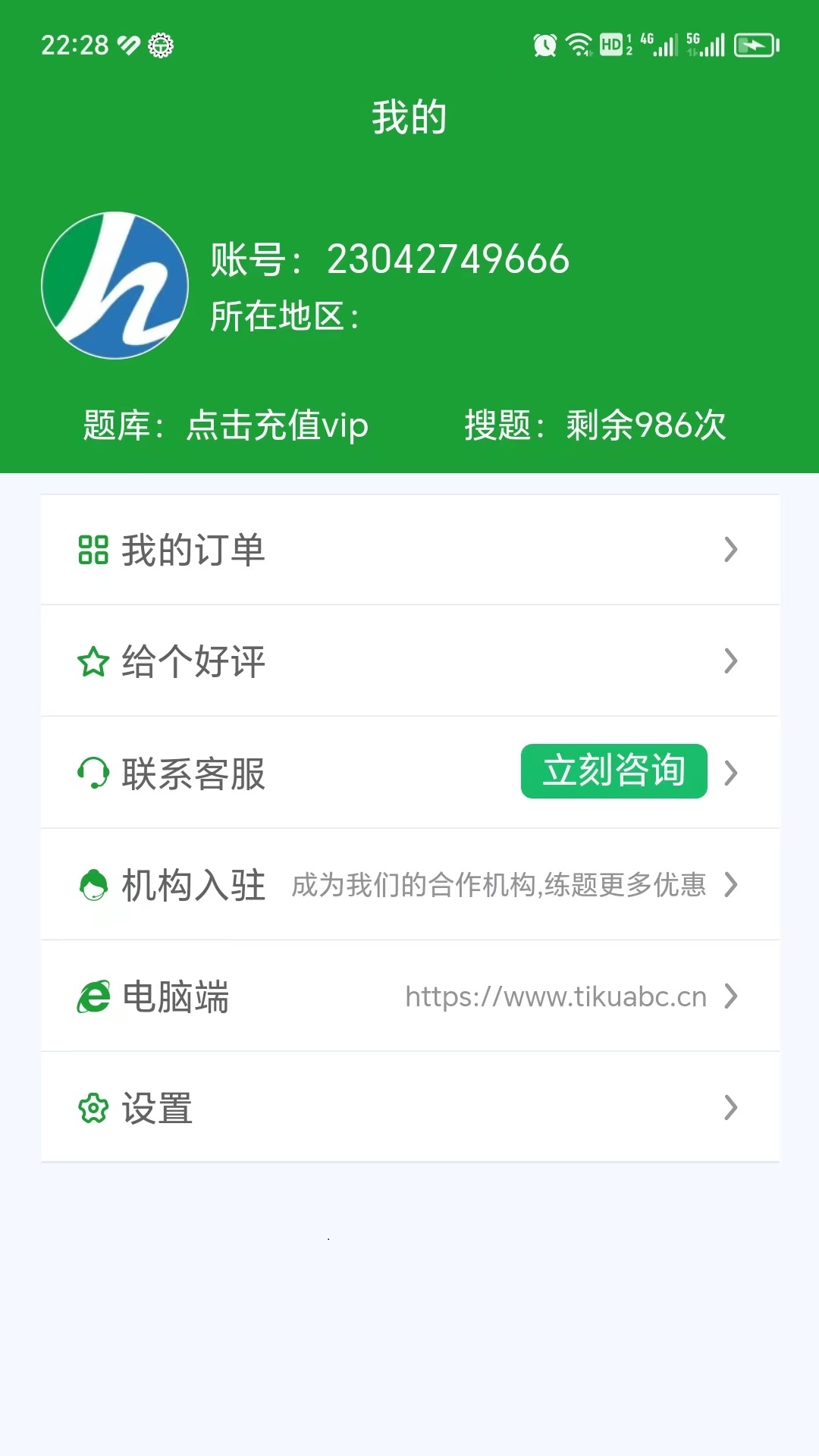Click the account number 23042749666
The image size is (819, 1456).
tap(447, 259)
